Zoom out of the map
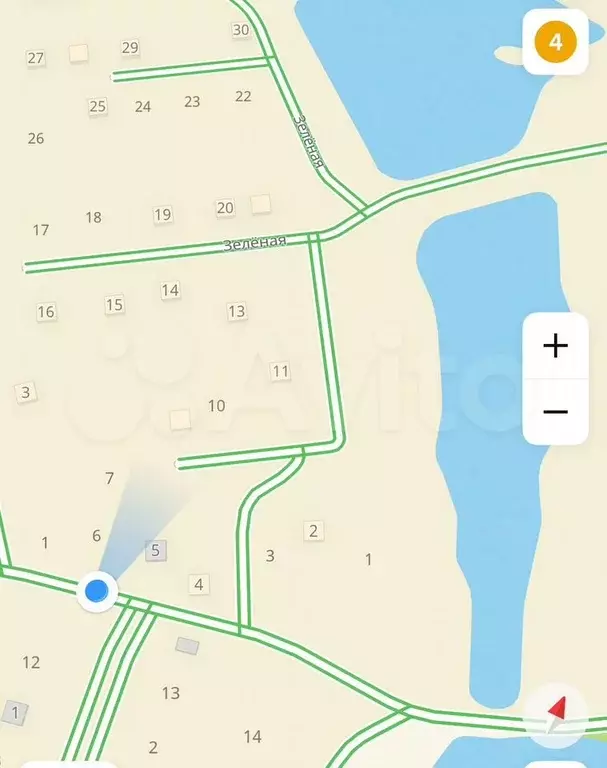Image resolution: width=607 pixels, height=768 pixels. click(555, 411)
